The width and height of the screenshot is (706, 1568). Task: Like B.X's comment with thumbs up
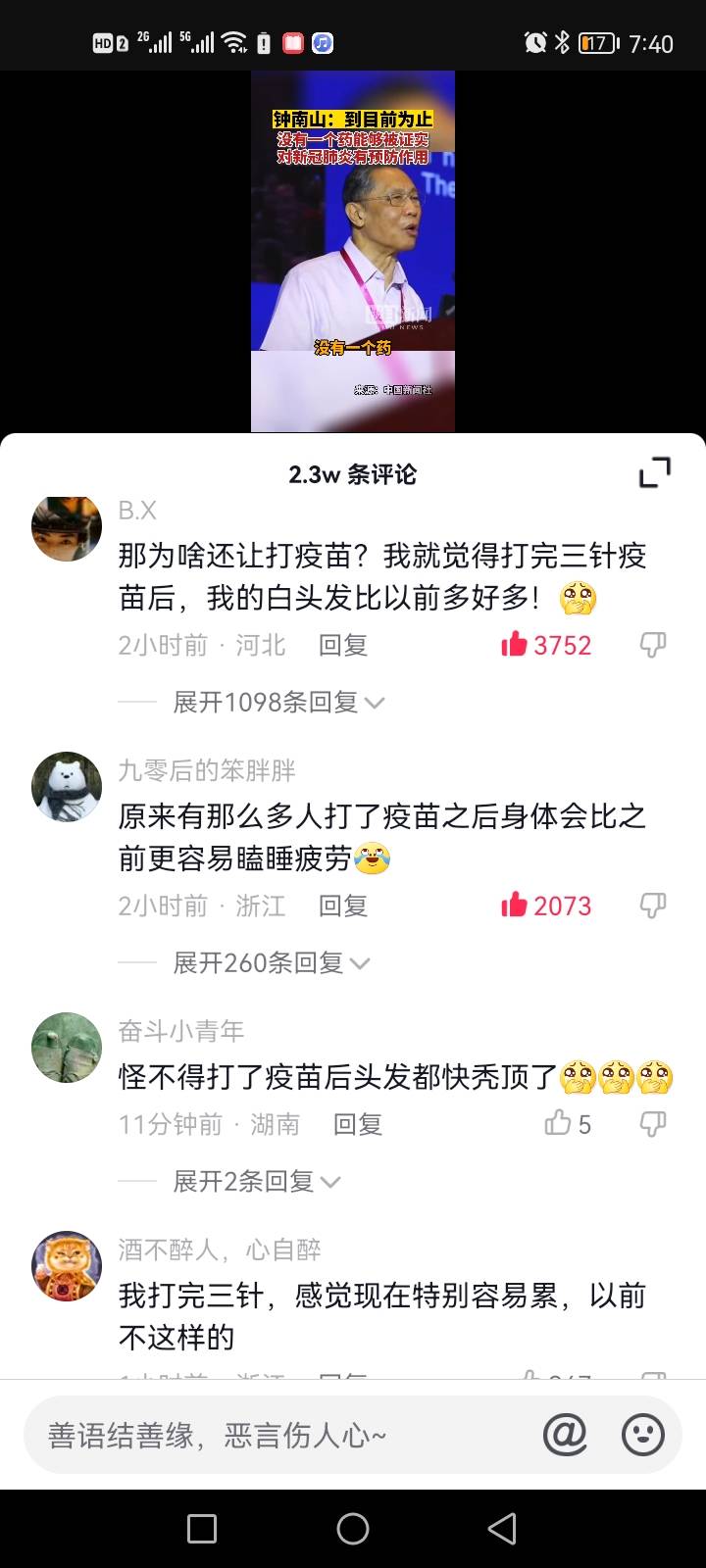(517, 645)
